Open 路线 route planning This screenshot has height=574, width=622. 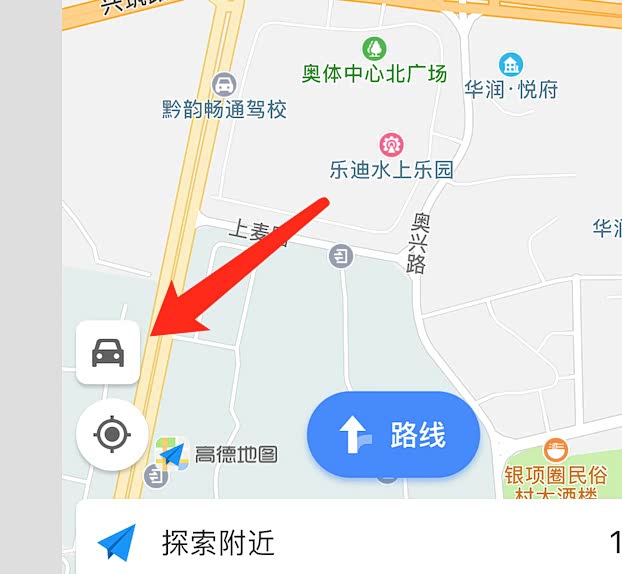click(393, 436)
